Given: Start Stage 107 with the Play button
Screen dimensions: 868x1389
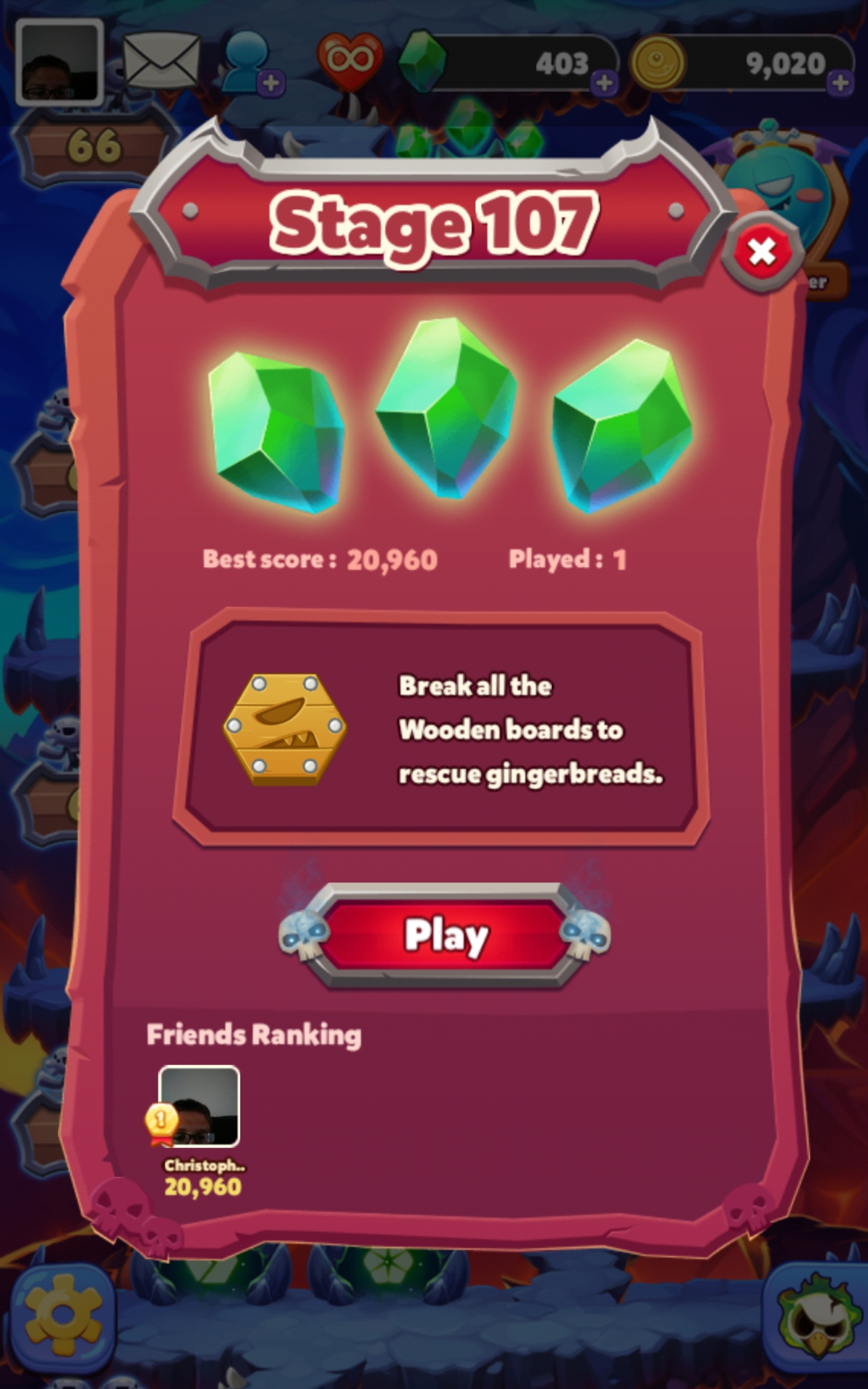Looking at the screenshot, I should (444, 935).
